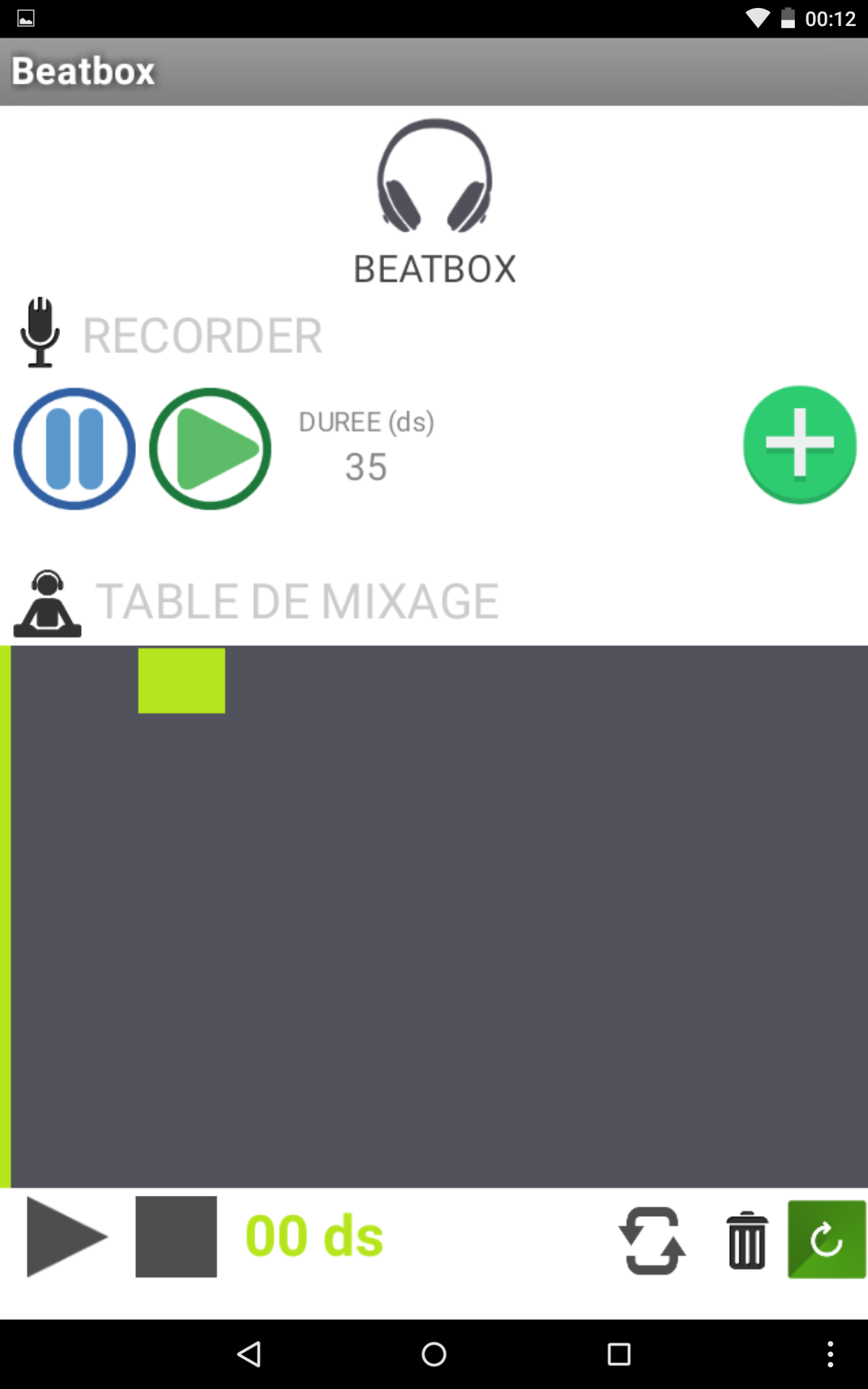Add recording to the mix with plus
868x1389 pixels.
coord(799,444)
